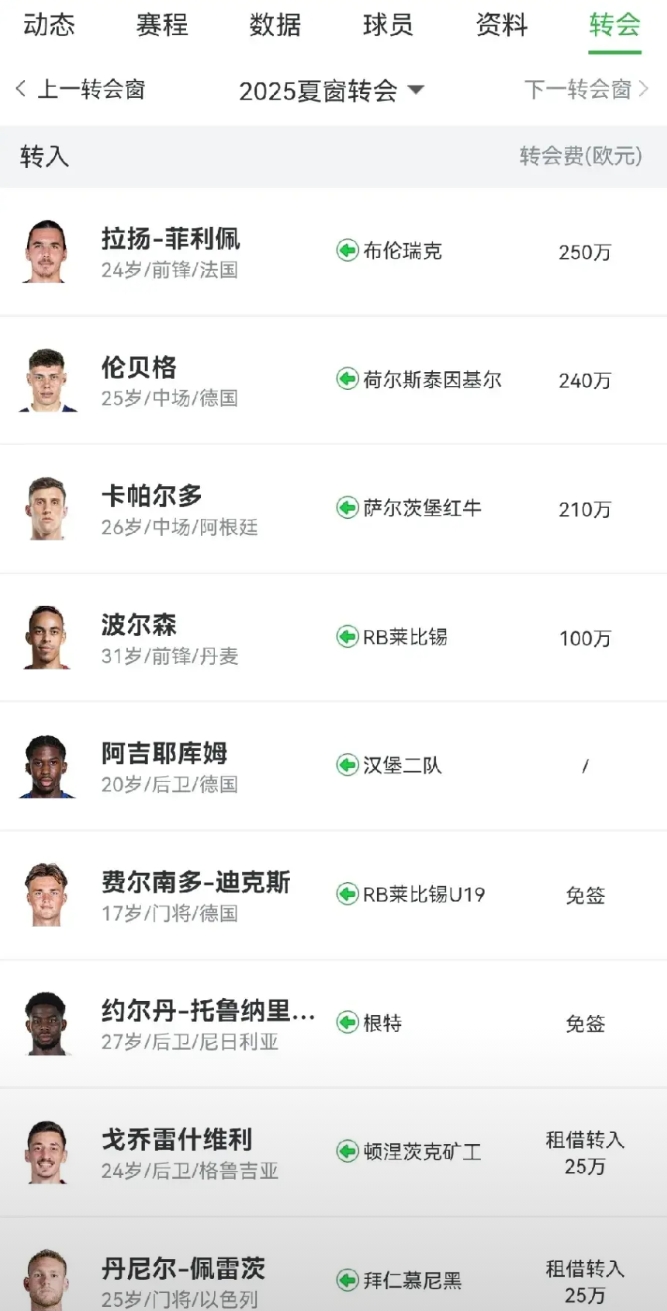667x1311 pixels.
Task: Go to 上一转会窗
Action: (81, 89)
